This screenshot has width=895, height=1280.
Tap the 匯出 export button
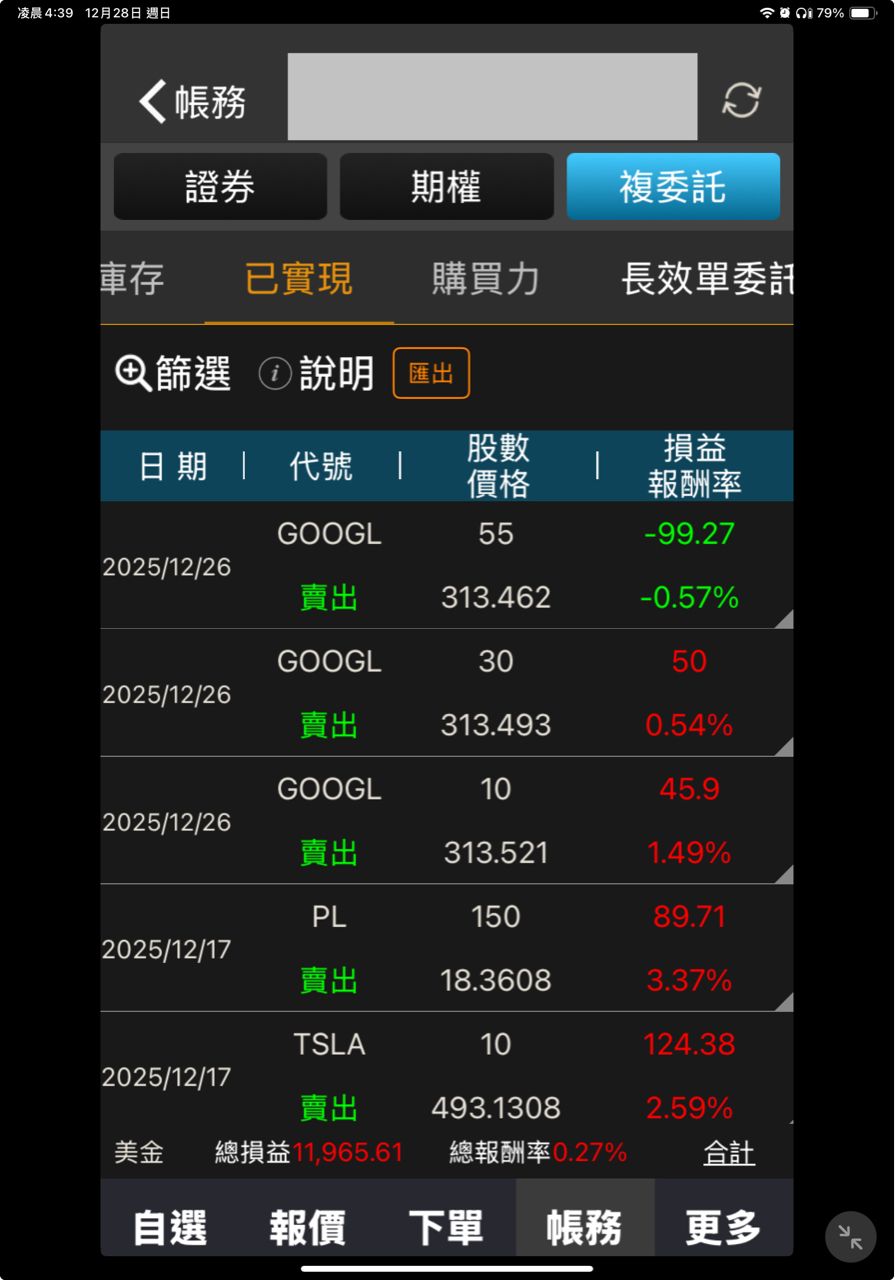431,374
